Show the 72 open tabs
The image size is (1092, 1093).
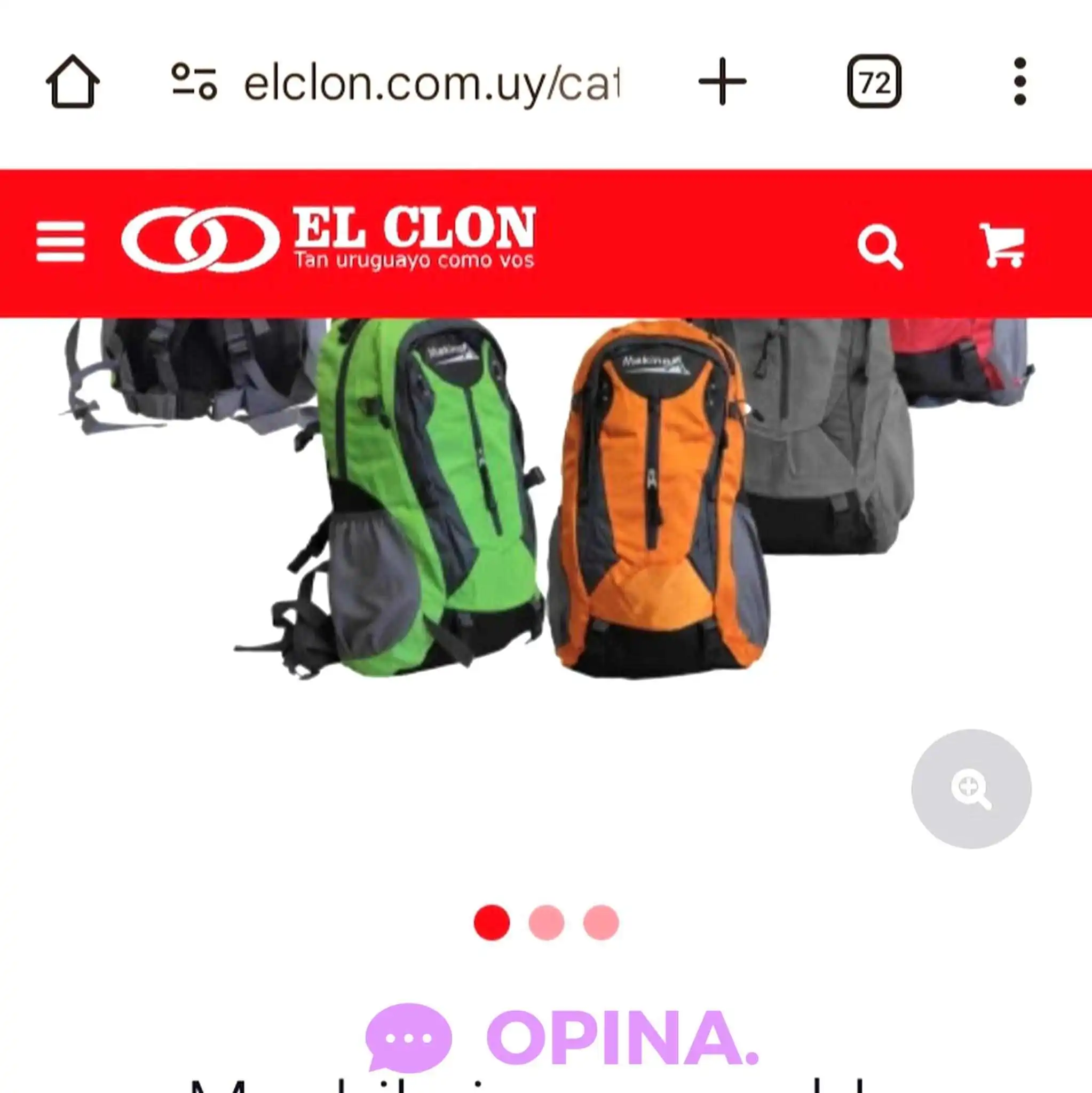coord(874,82)
